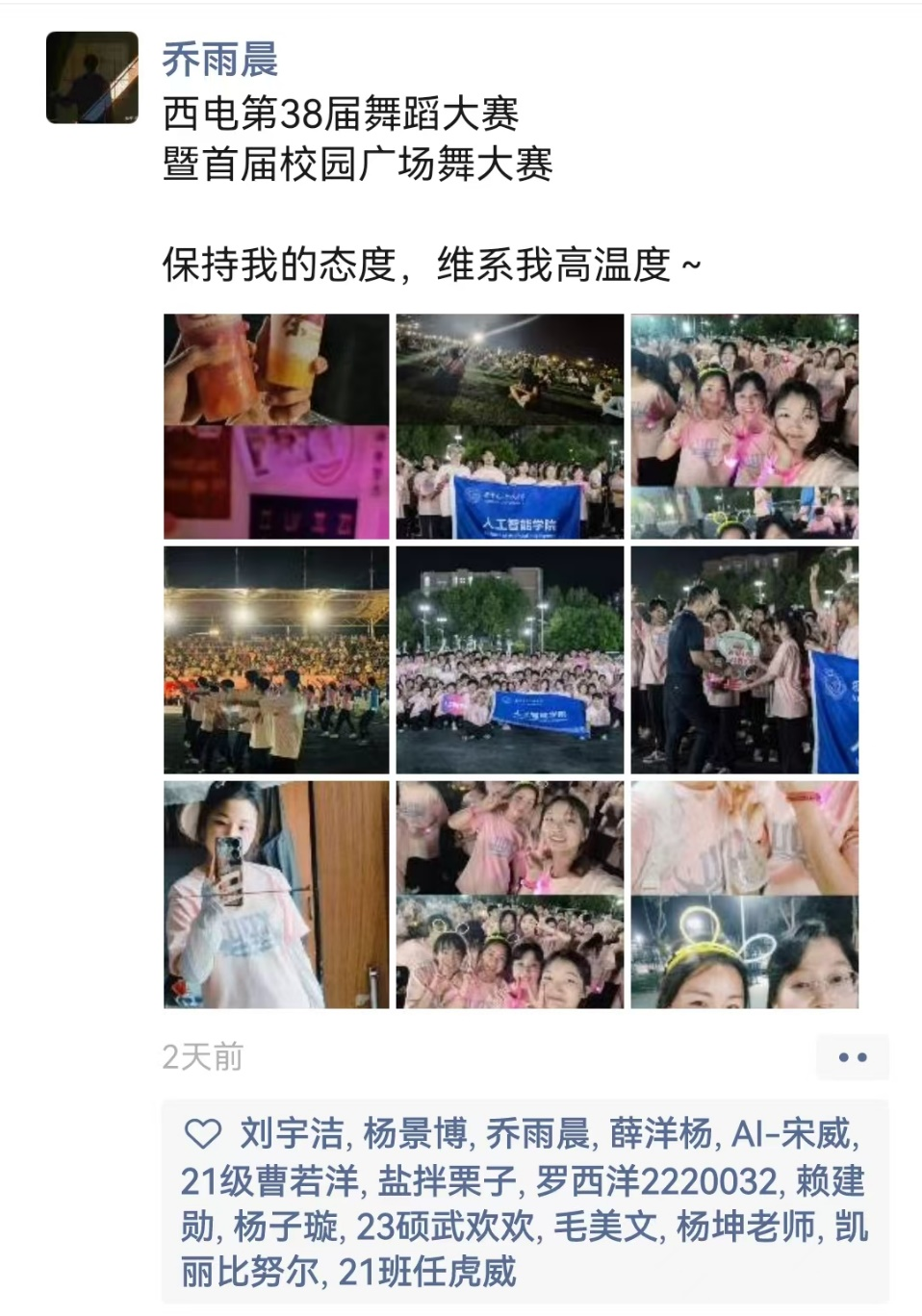The image size is (922, 1316).
Task: Open the mirror selfie photo
Action: pos(276,894)
